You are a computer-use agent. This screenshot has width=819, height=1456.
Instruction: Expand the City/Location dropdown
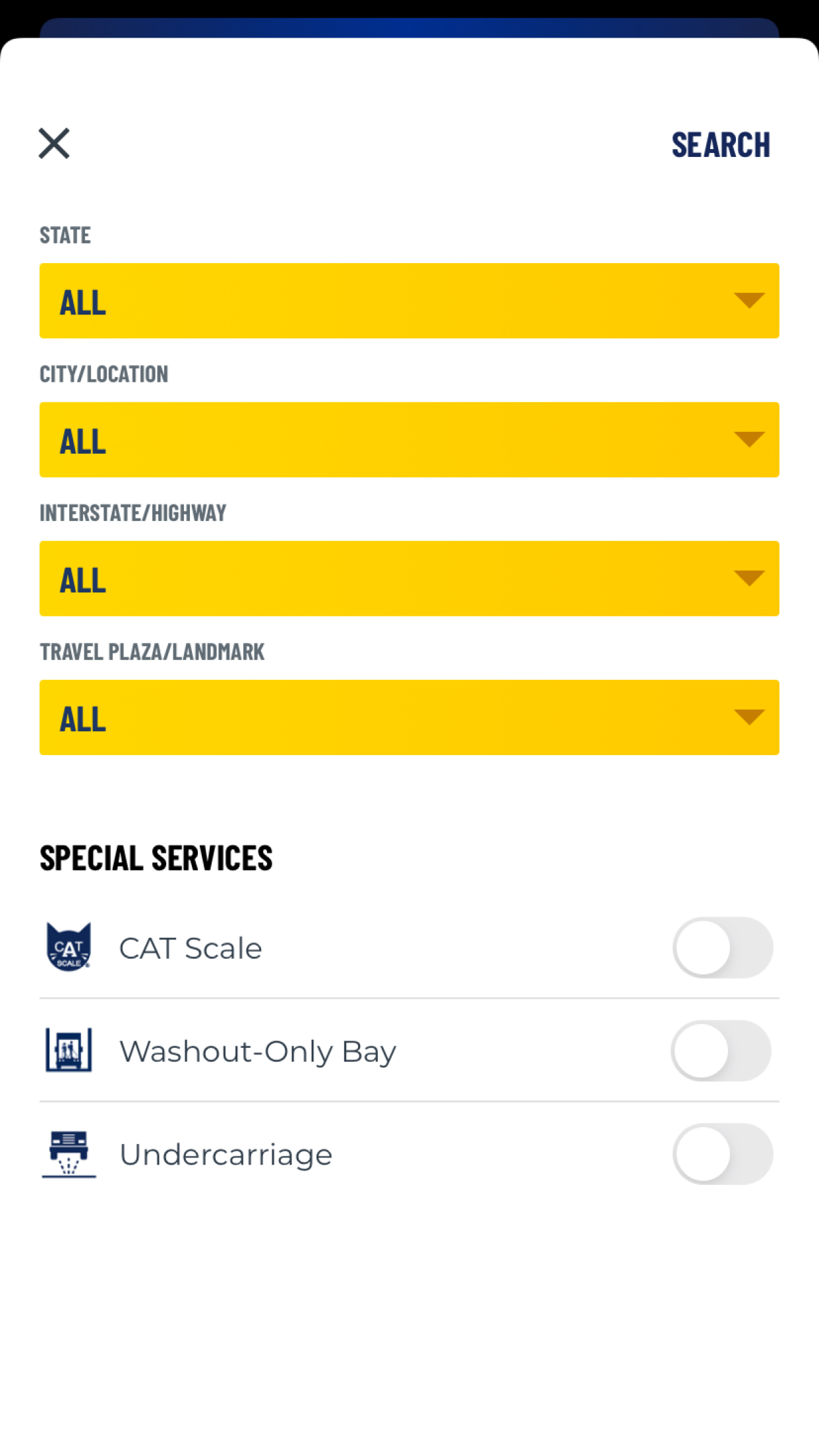[x=409, y=440]
